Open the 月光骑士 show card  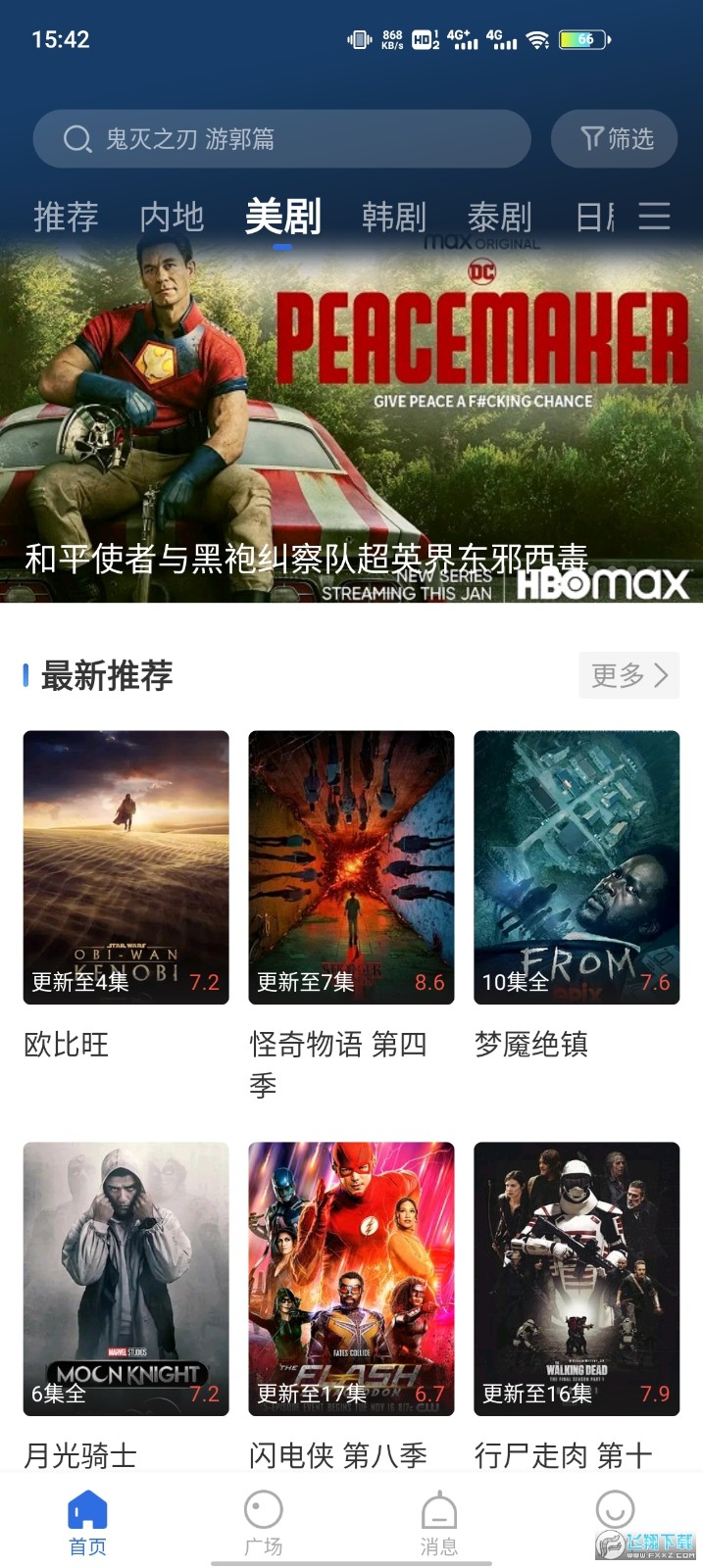[x=126, y=1279]
